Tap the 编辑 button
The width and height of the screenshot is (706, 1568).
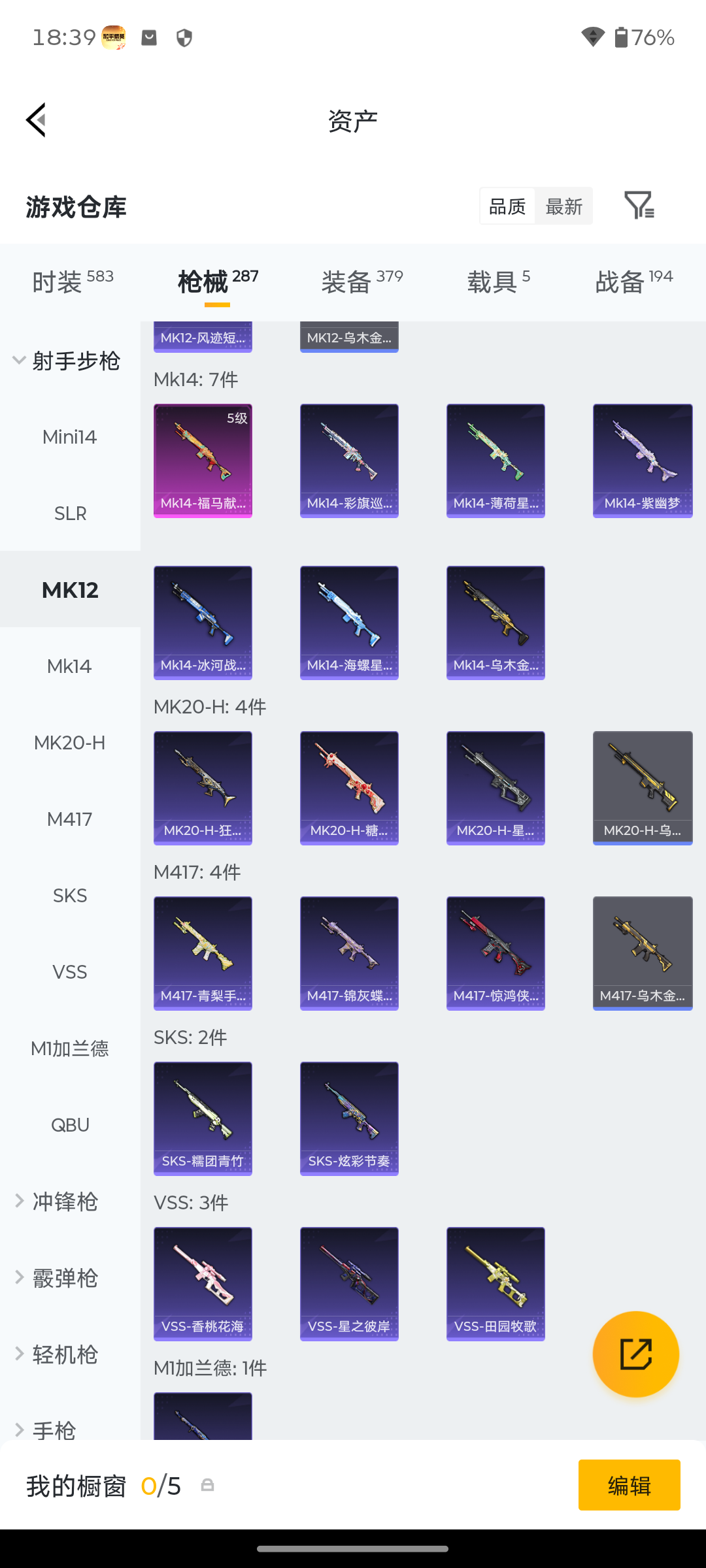629,1486
